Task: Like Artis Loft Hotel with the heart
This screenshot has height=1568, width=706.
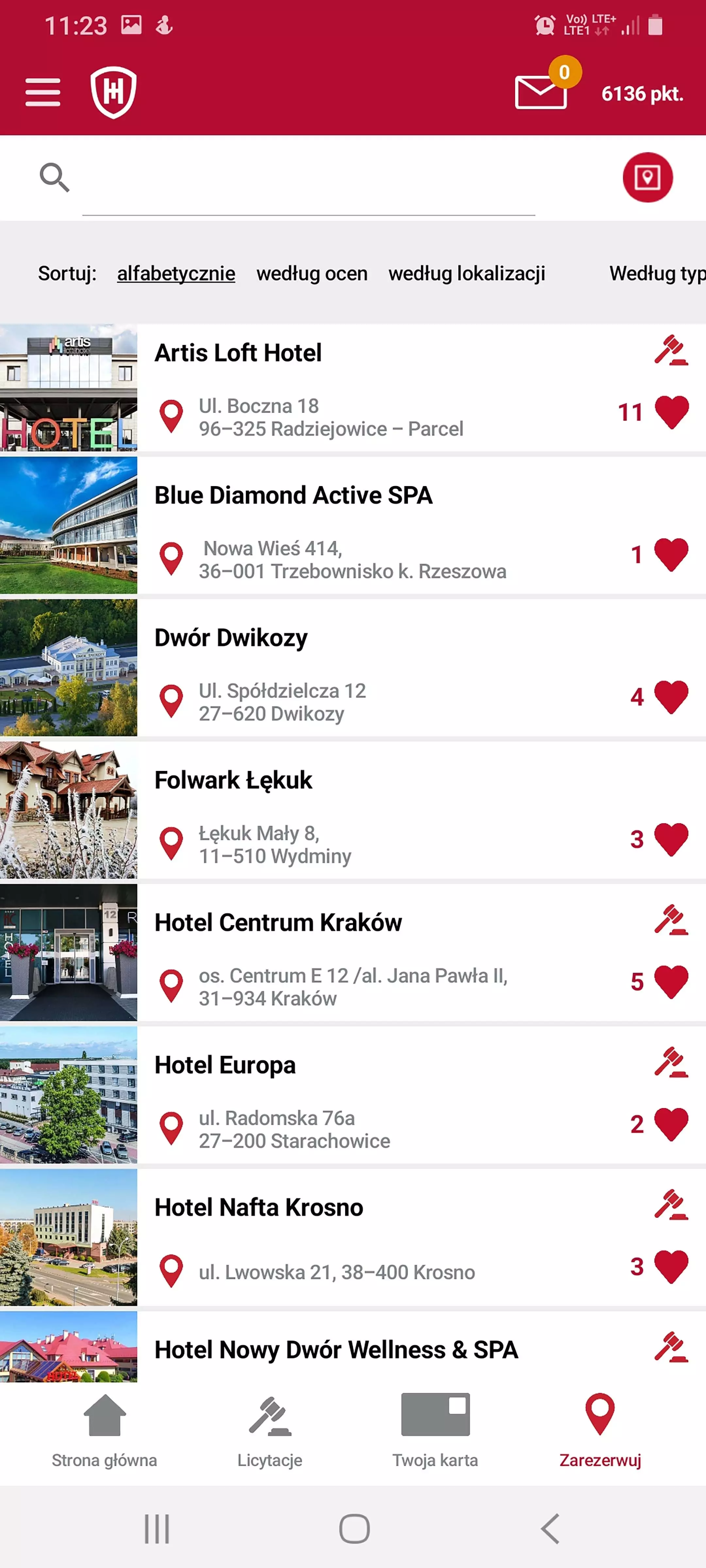Action: pyautogui.click(x=671, y=412)
